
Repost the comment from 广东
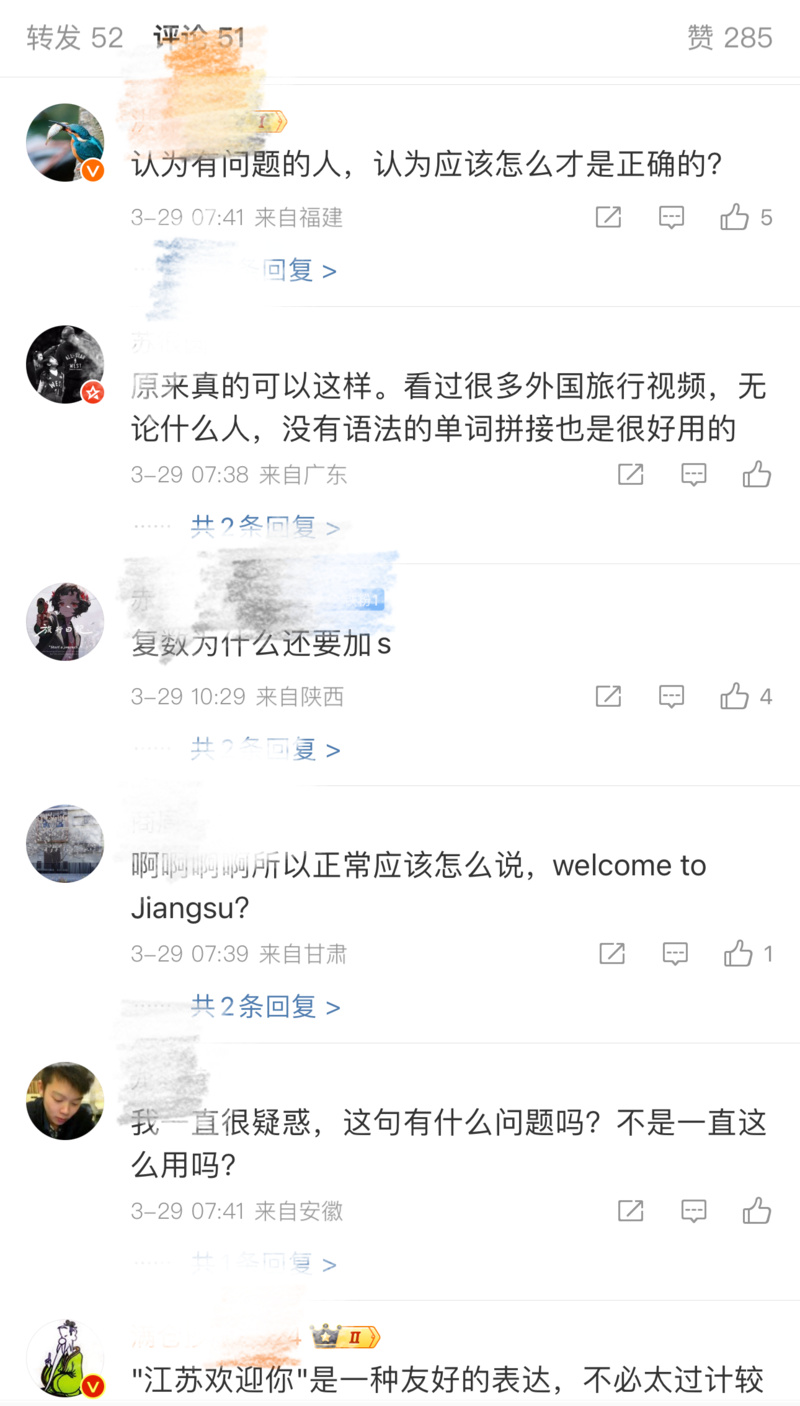point(631,474)
